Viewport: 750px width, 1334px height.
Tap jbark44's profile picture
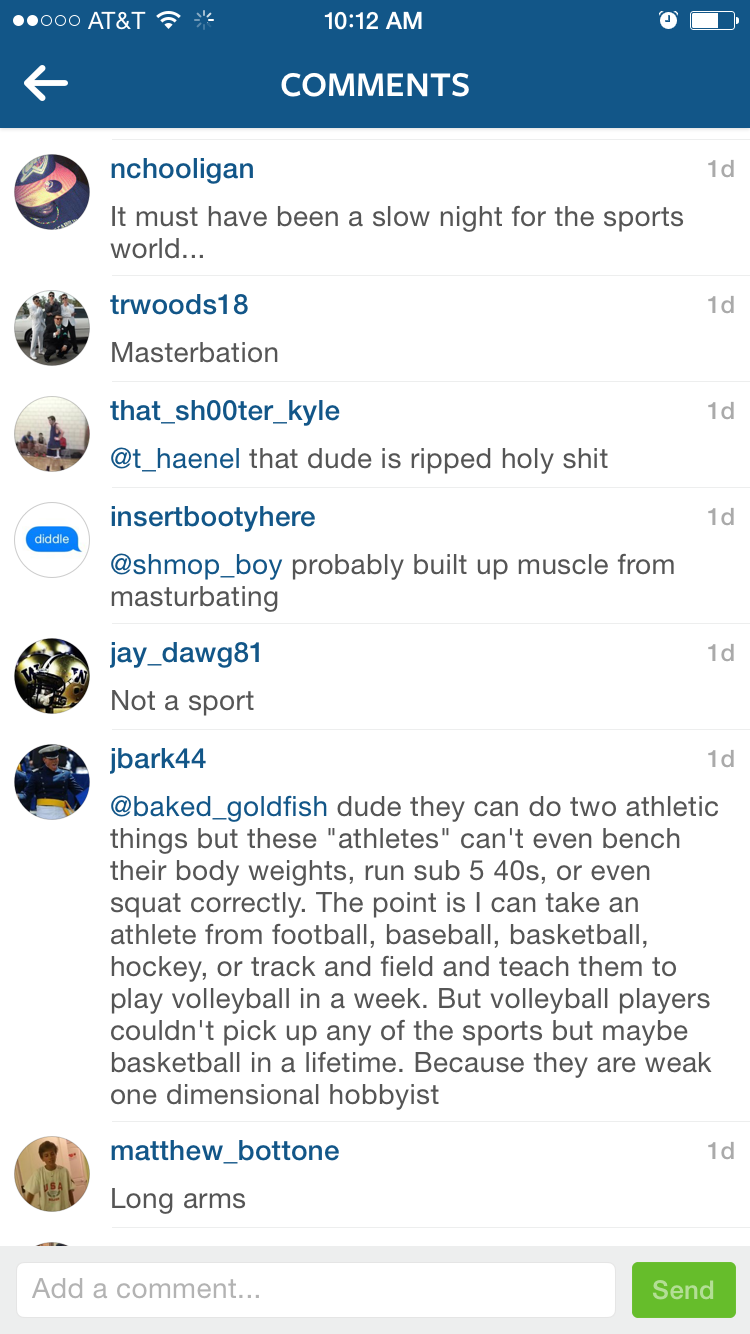52,782
